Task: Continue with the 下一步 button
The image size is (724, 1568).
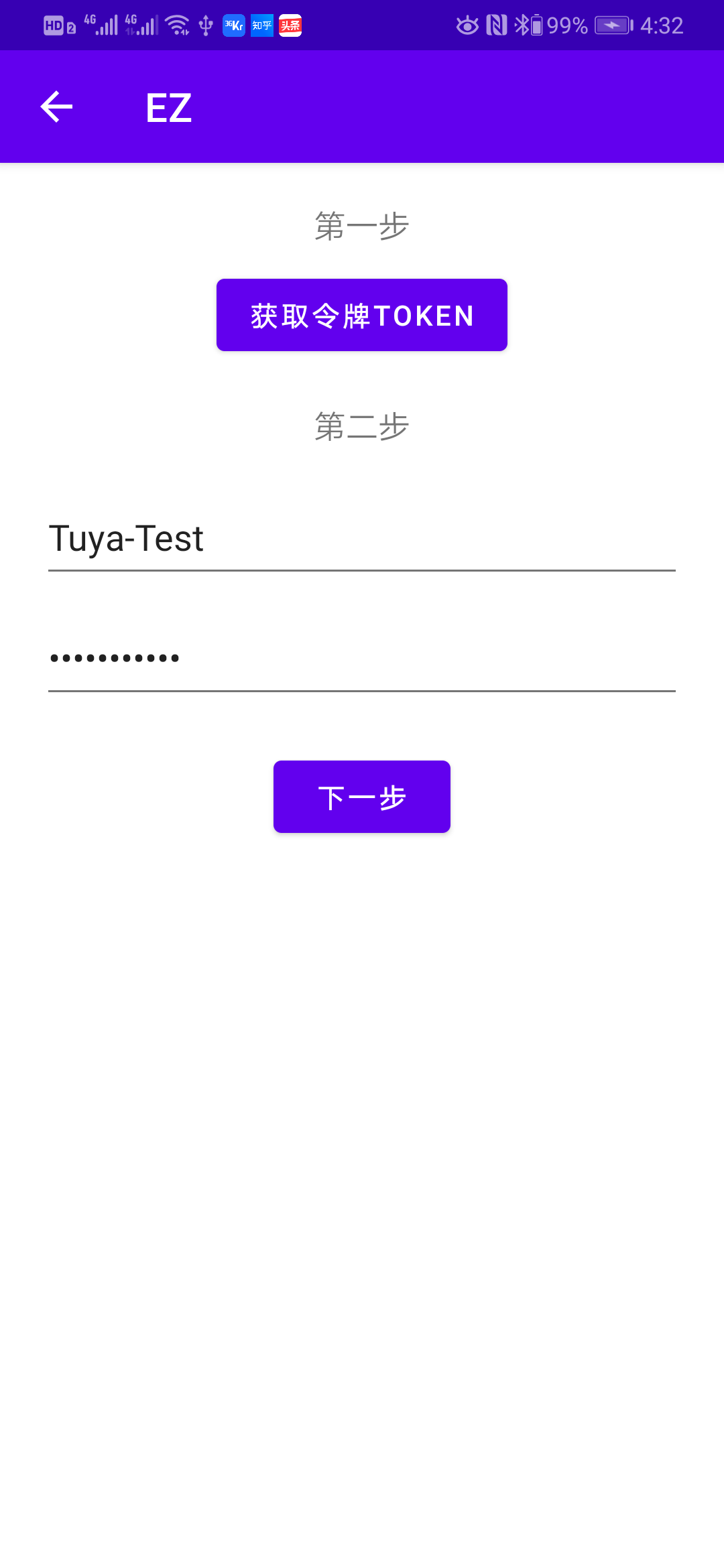Action: 362,797
